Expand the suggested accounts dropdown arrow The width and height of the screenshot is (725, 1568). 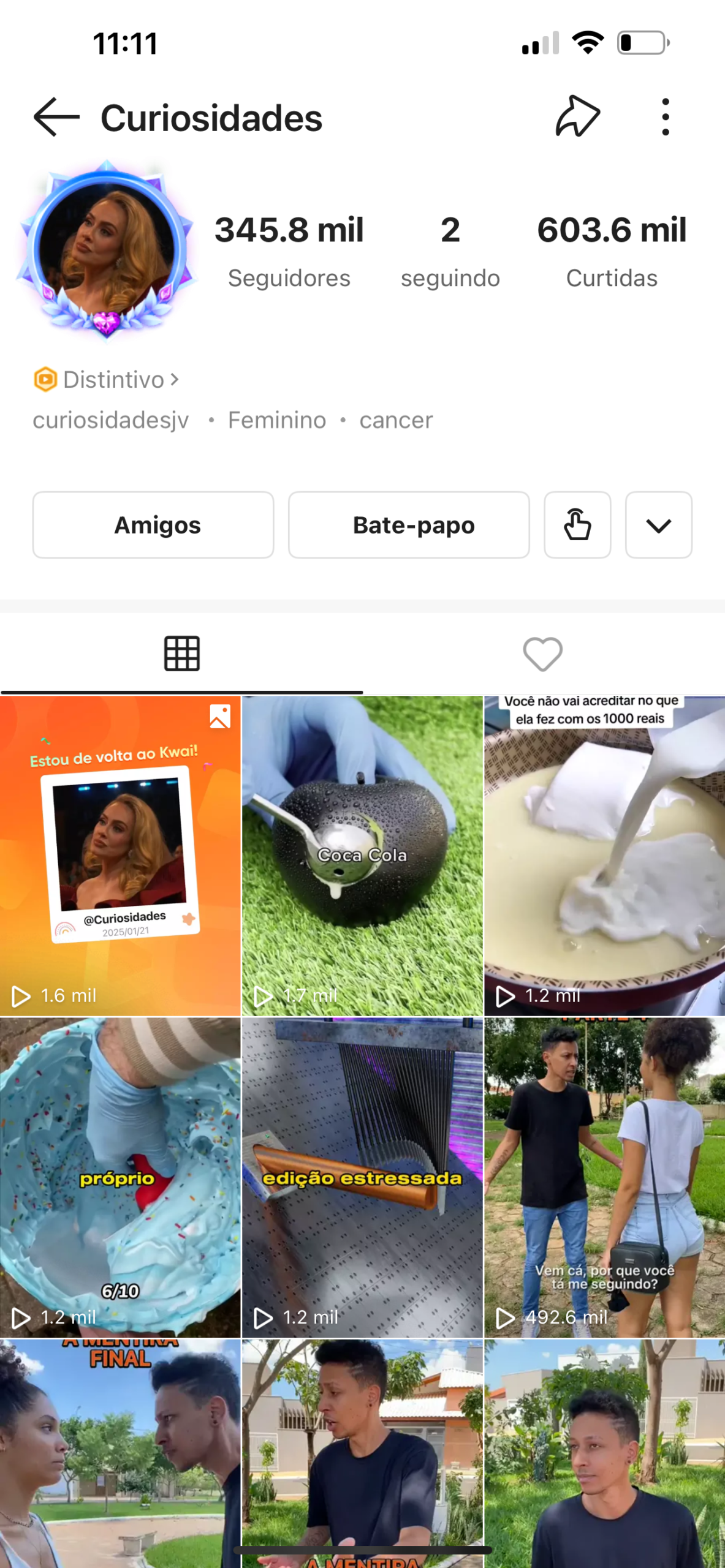pos(659,525)
